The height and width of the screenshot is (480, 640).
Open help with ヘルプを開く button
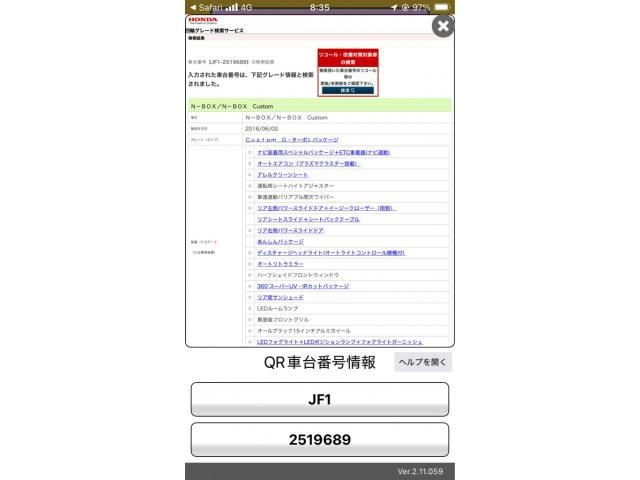(x=422, y=362)
